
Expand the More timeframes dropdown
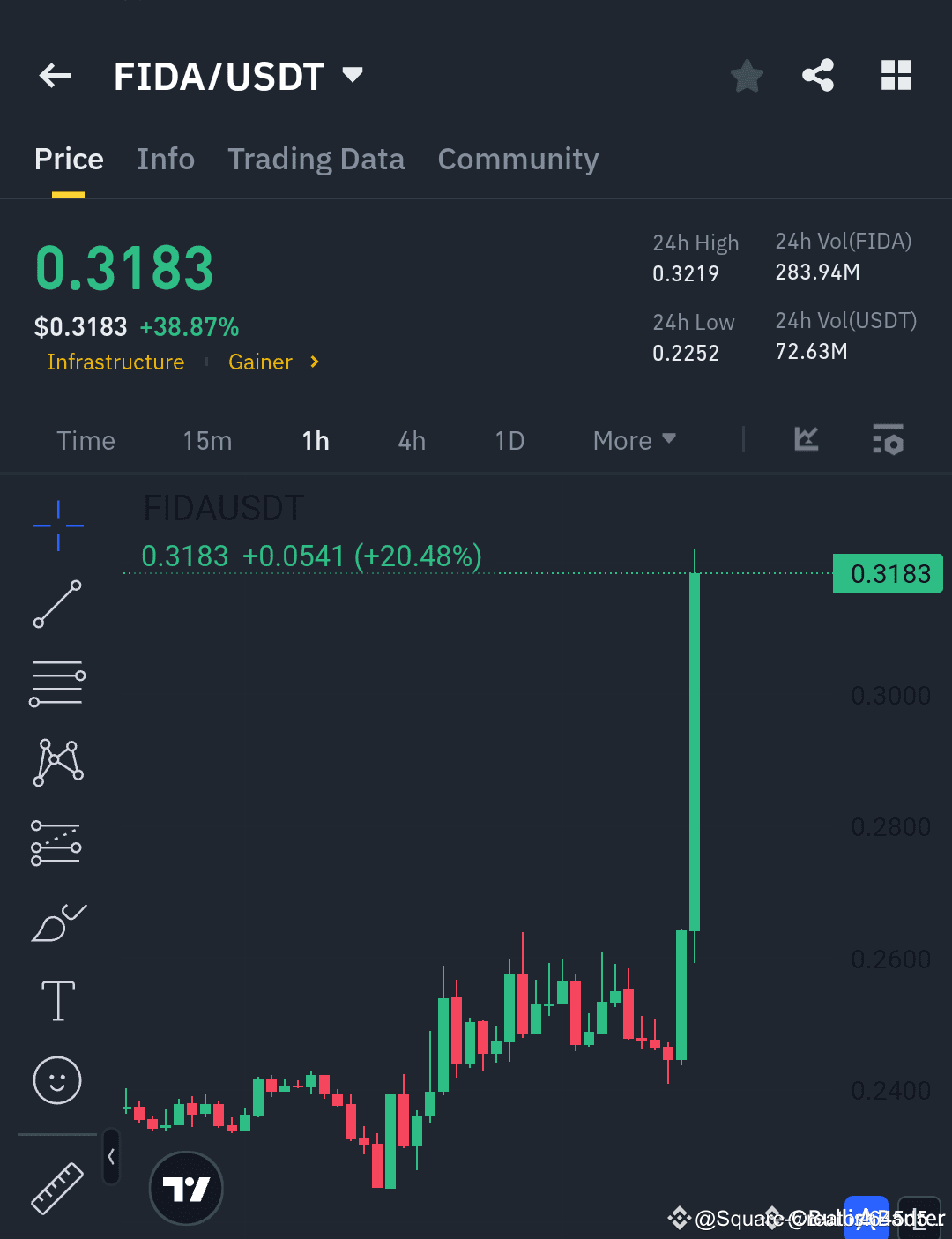633,440
